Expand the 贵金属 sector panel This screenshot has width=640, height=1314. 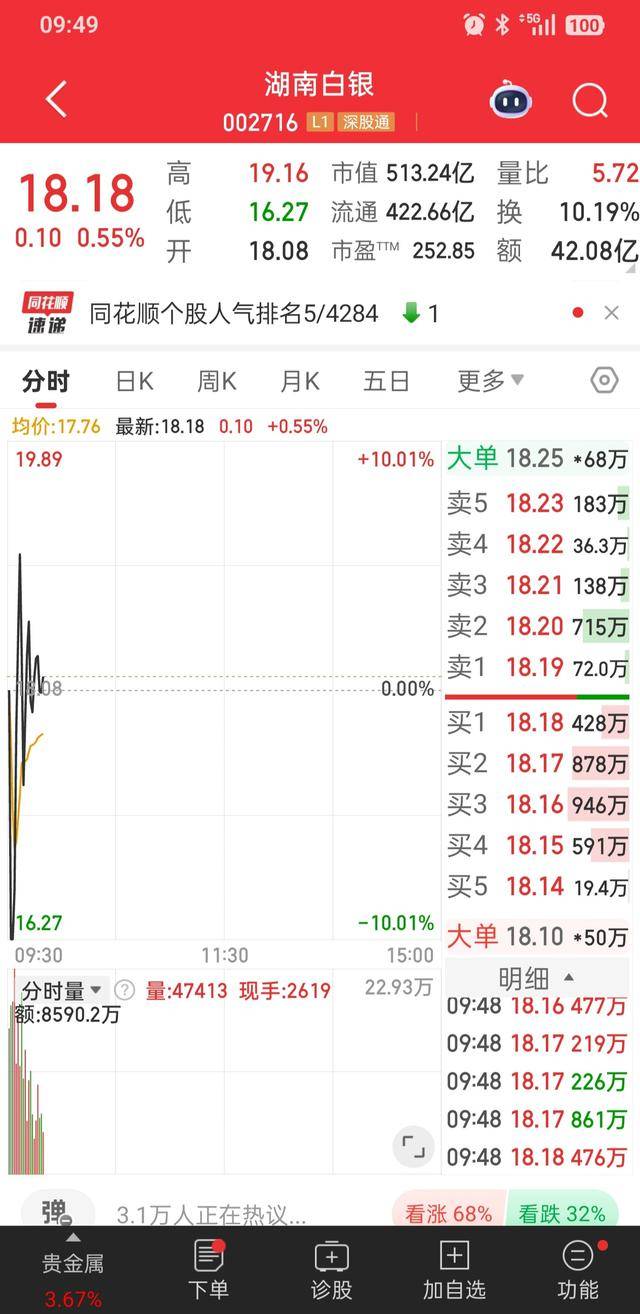click(72, 1268)
